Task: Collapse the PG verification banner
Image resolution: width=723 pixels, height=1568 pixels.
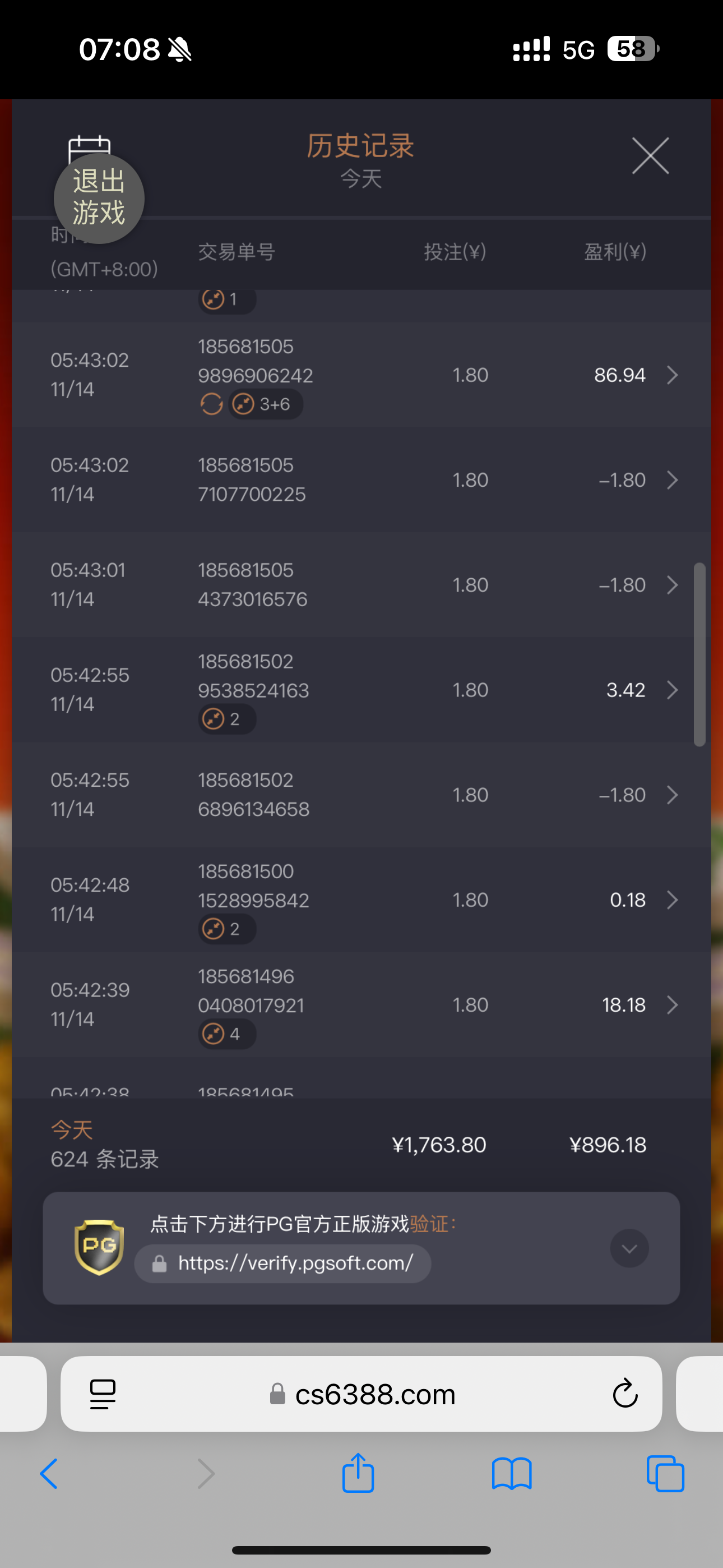Action: (629, 1248)
